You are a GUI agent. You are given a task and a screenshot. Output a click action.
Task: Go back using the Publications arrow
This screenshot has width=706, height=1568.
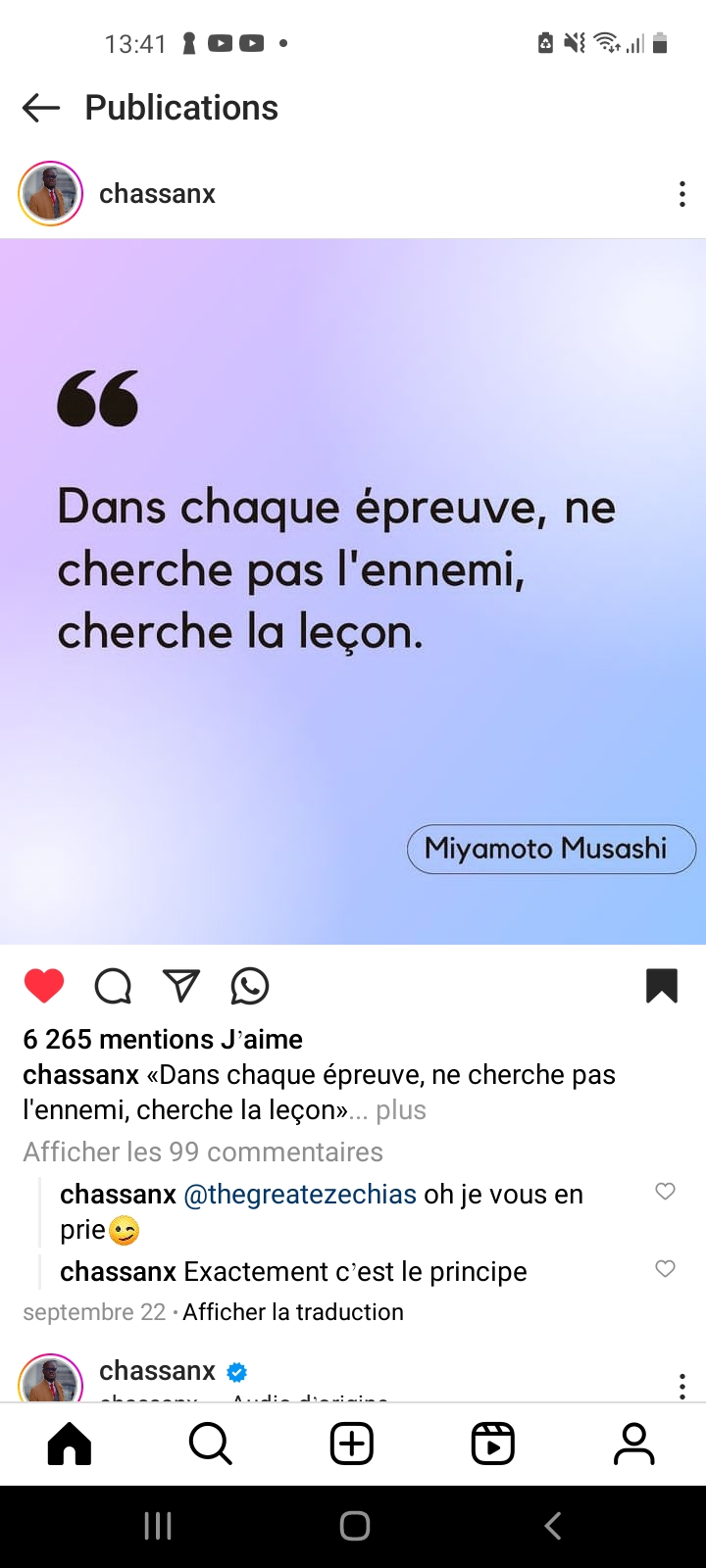click(x=41, y=108)
